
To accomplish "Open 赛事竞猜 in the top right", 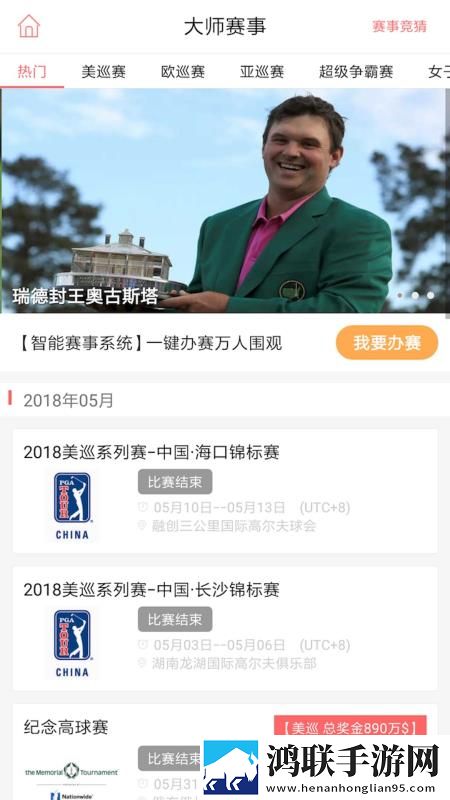I will 399,27.
